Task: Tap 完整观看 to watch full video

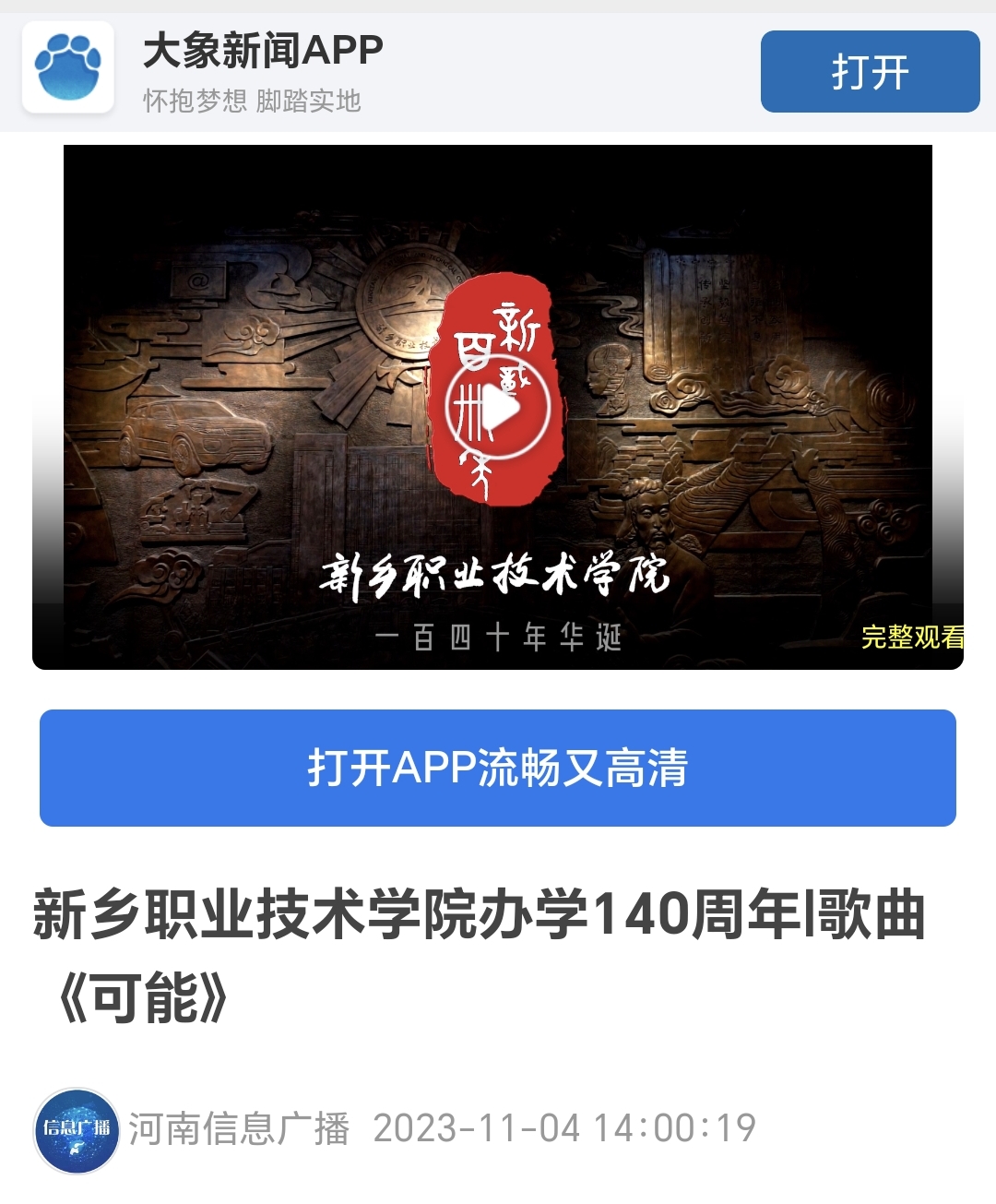Action: (912, 637)
